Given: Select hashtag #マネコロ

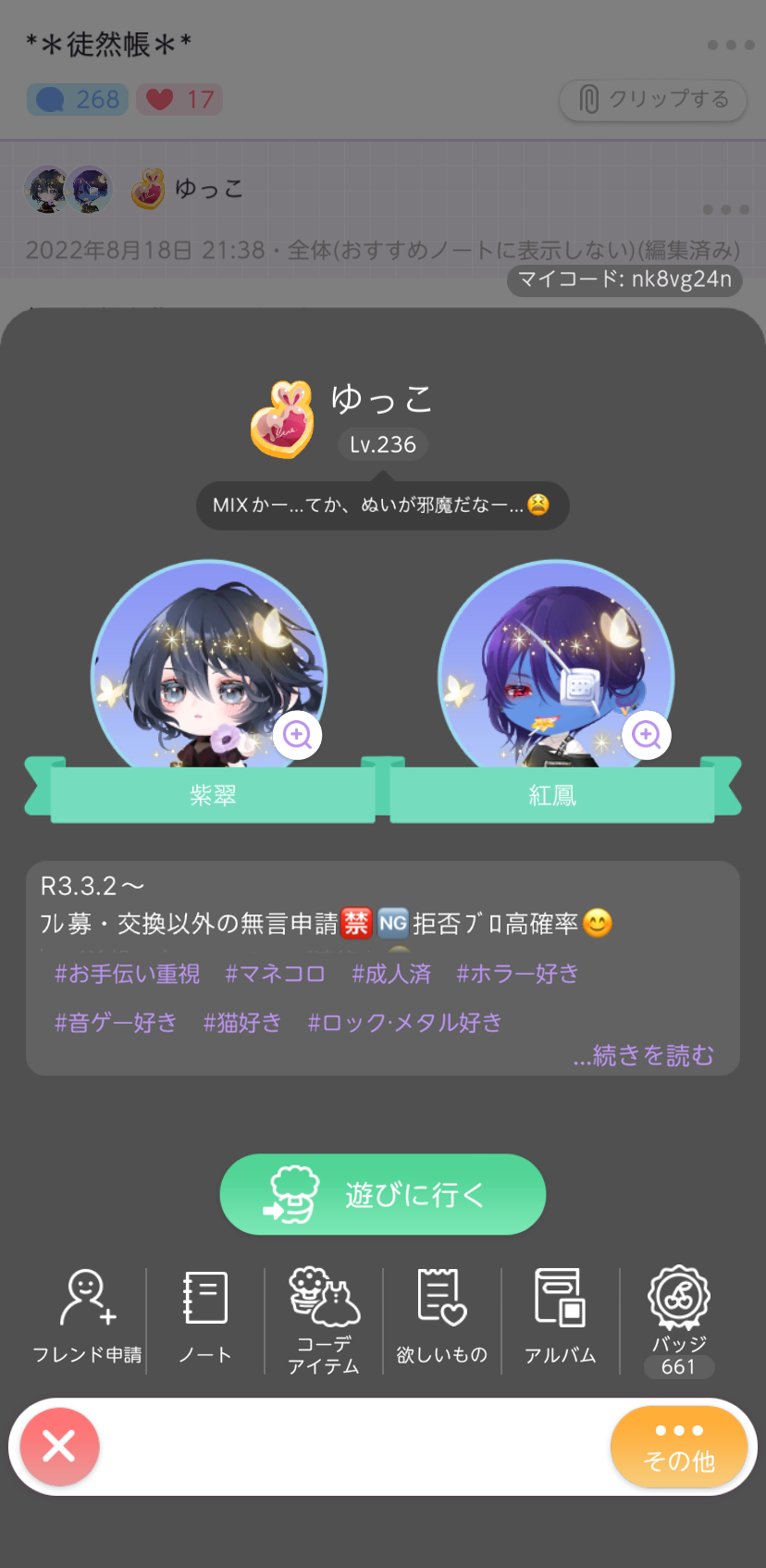Looking at the screenshot, I should [x=275, y=974].
